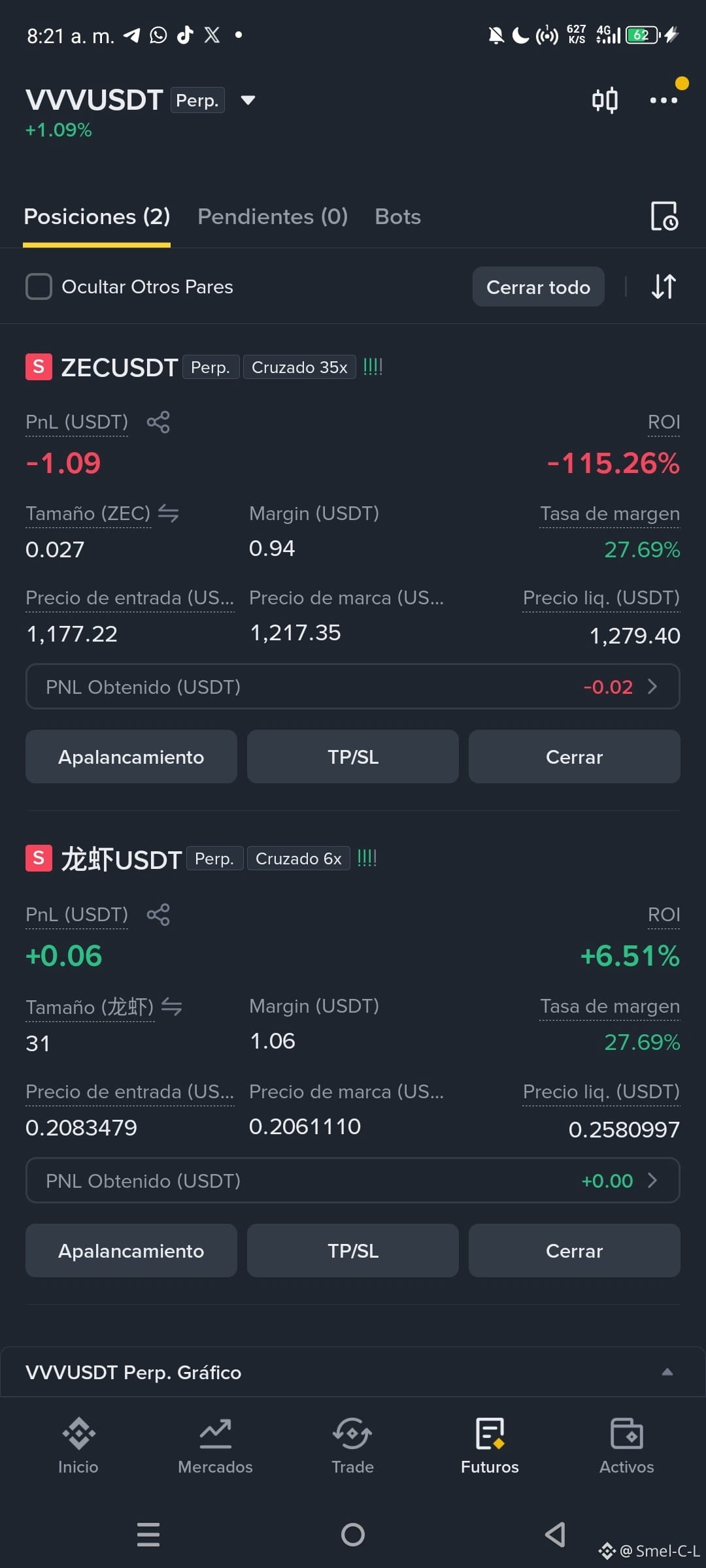706x1568 pixels.
Task: Set TP/SL for the ZECUSDT position
Action: click(353, 757)
